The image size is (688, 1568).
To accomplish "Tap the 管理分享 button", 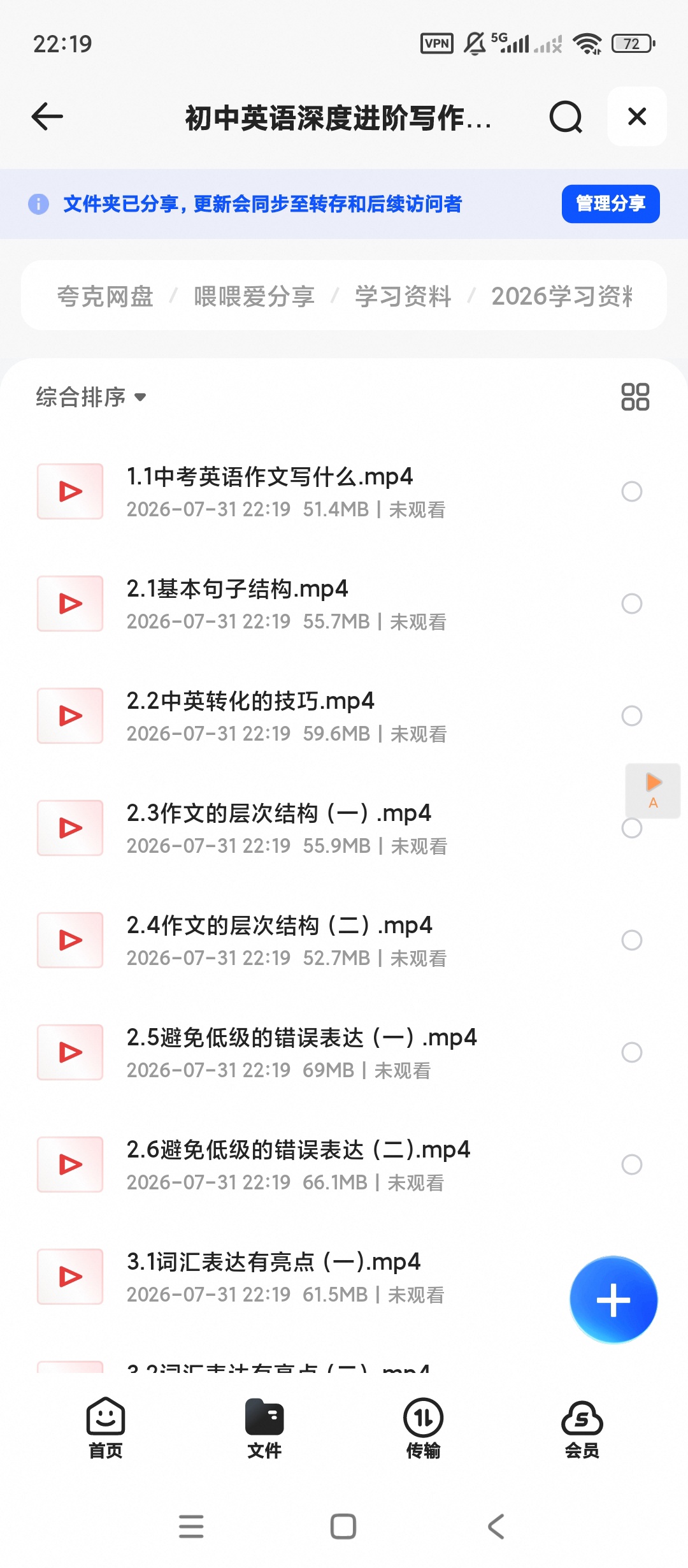I will tap(610, 204).
